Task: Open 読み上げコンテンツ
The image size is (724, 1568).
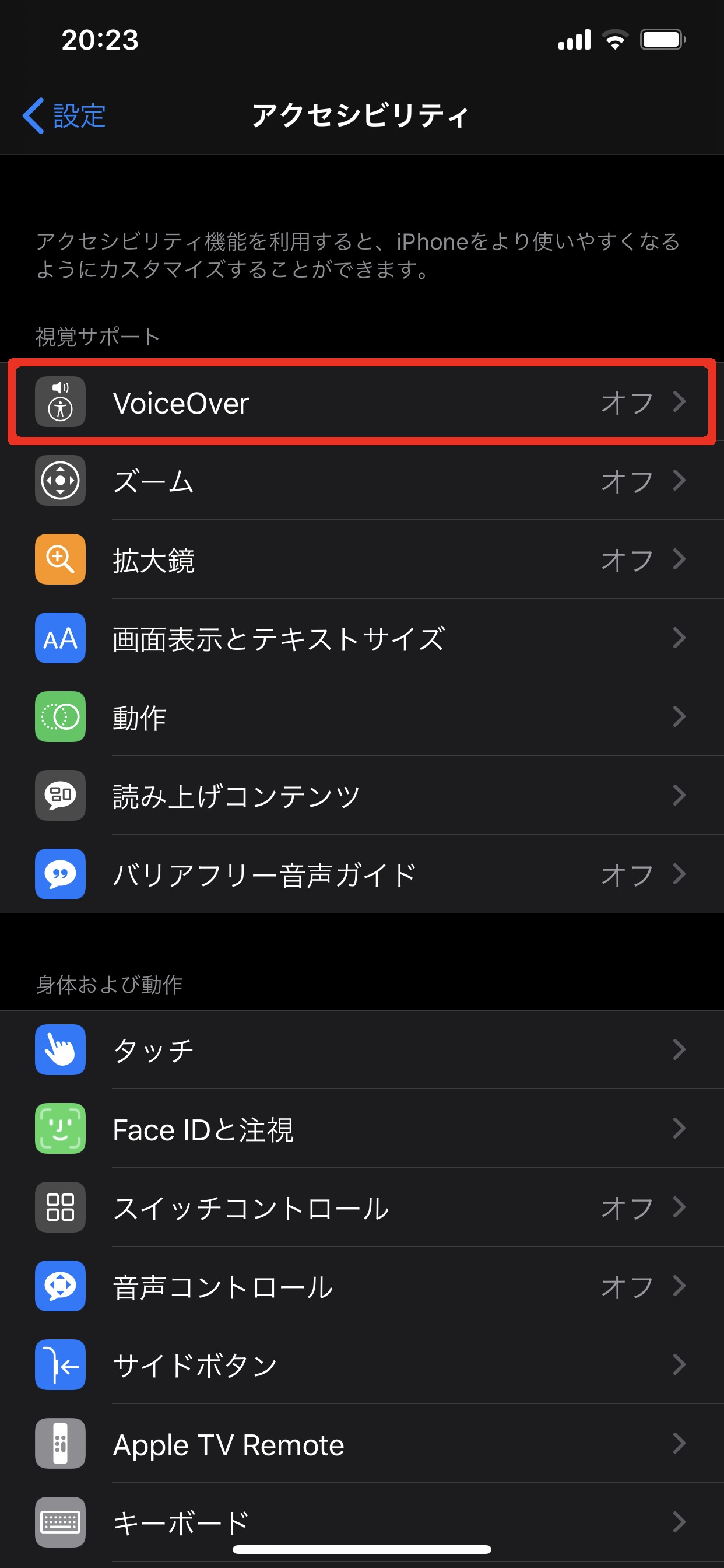Action: [361, 795]
